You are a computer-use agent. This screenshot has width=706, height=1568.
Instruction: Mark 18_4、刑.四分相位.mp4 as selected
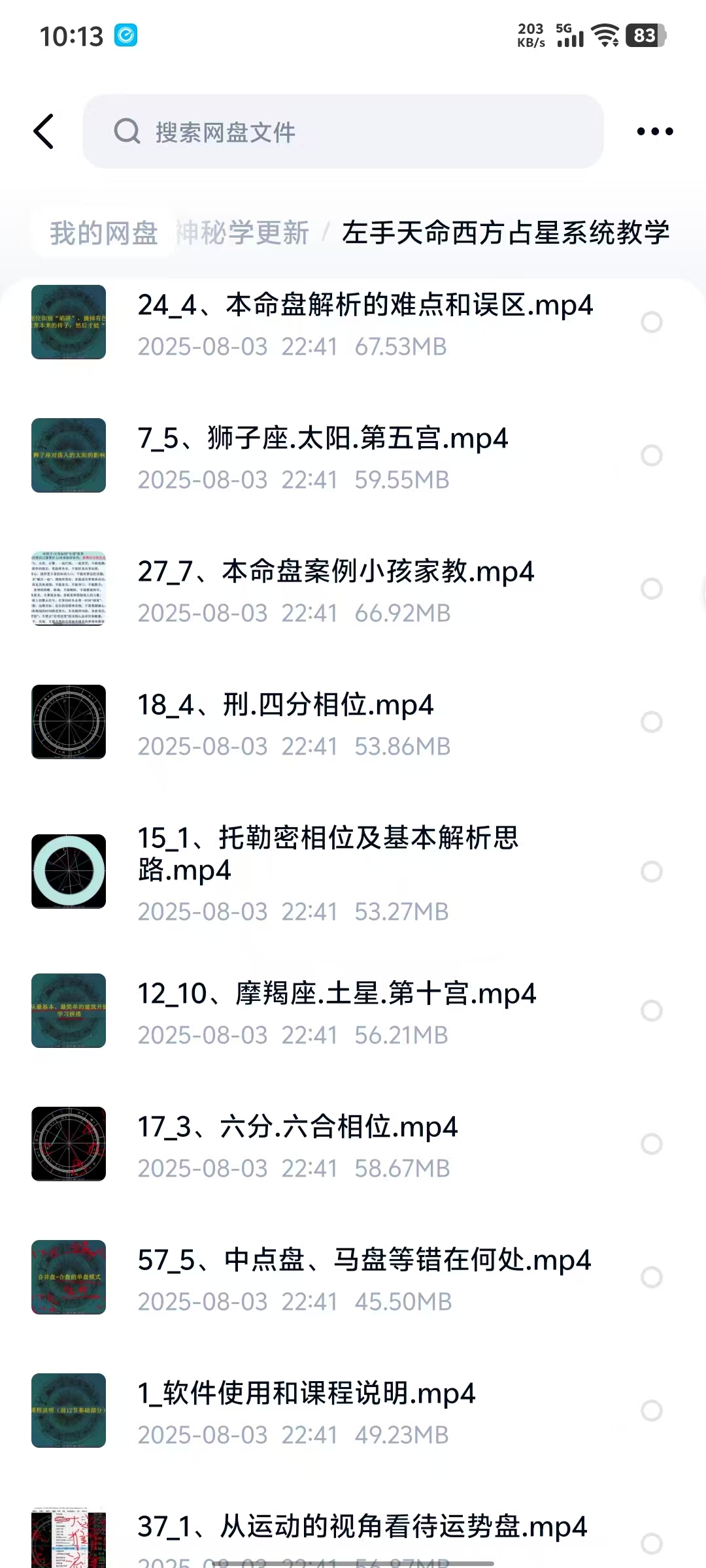652,722
